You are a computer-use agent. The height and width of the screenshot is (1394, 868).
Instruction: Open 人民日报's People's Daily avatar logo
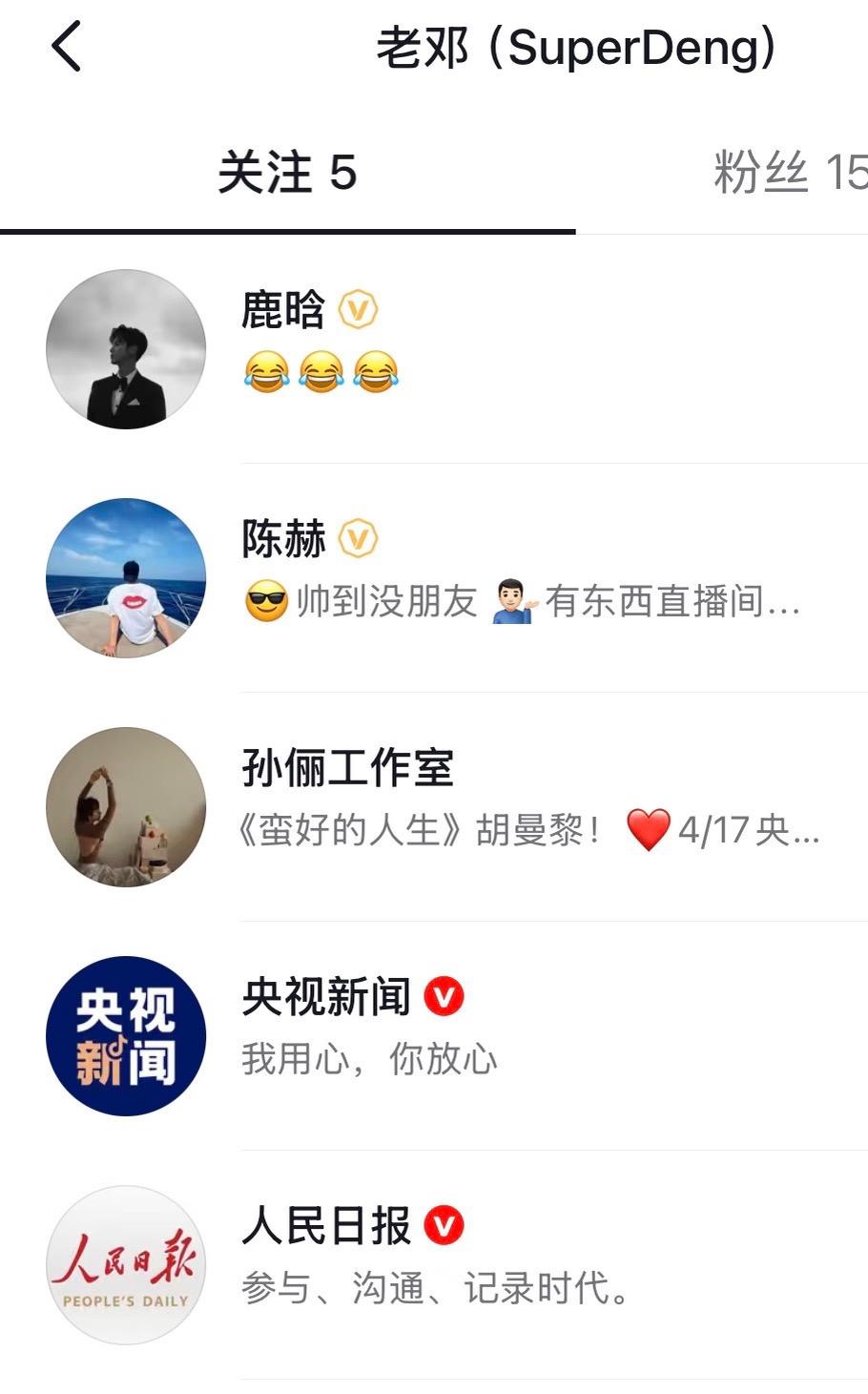[125, 1263]
